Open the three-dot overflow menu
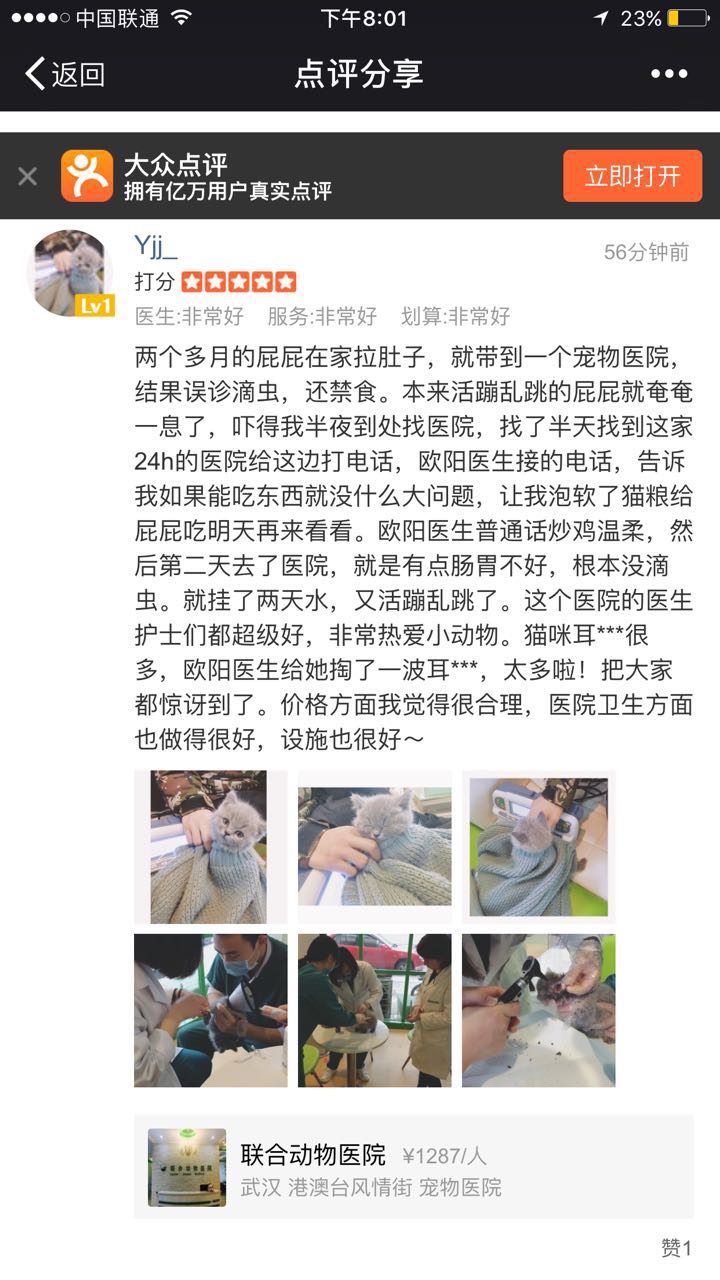Image resolution: width=720 pixels, height=1280 pixels. (669, 74)
